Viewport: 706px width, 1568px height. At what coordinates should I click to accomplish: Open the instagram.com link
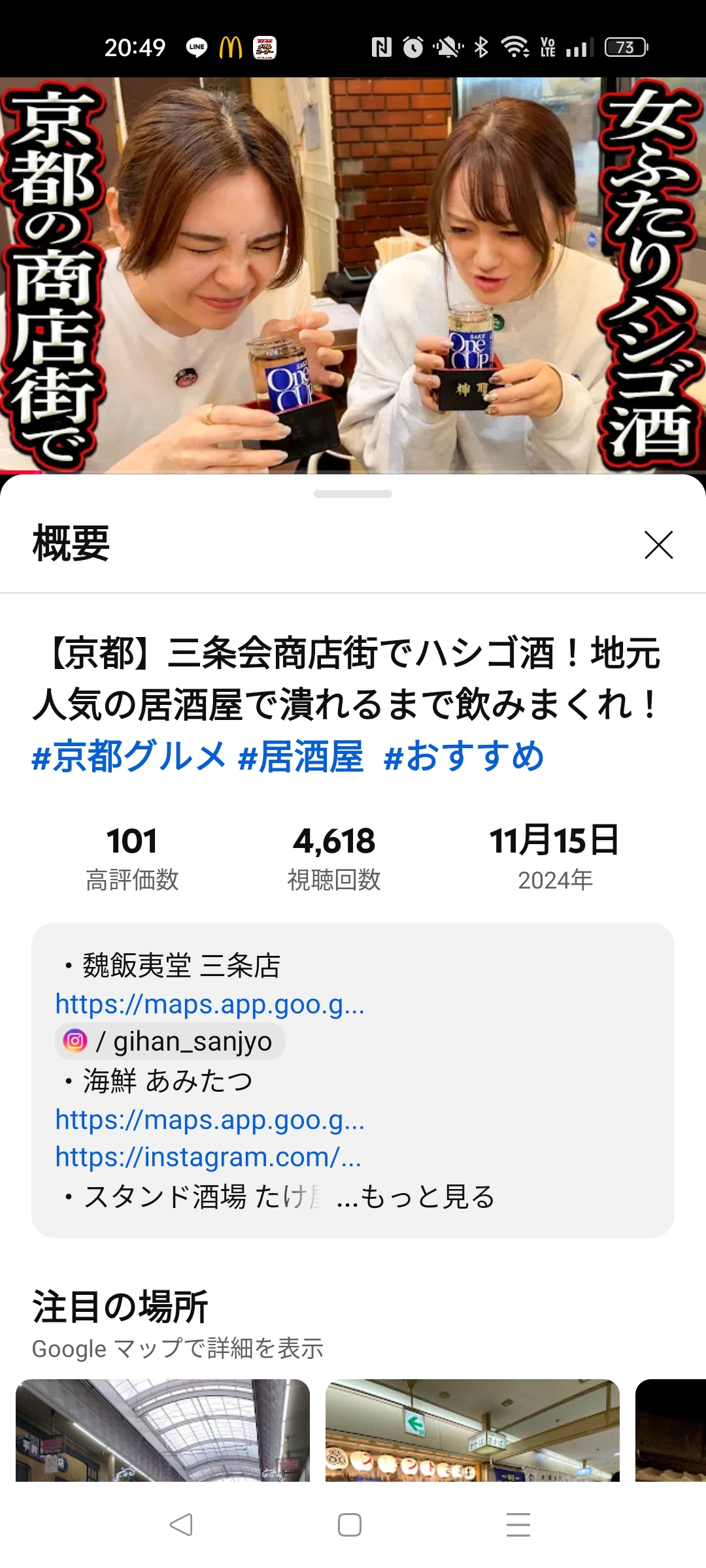point(208,1157)
